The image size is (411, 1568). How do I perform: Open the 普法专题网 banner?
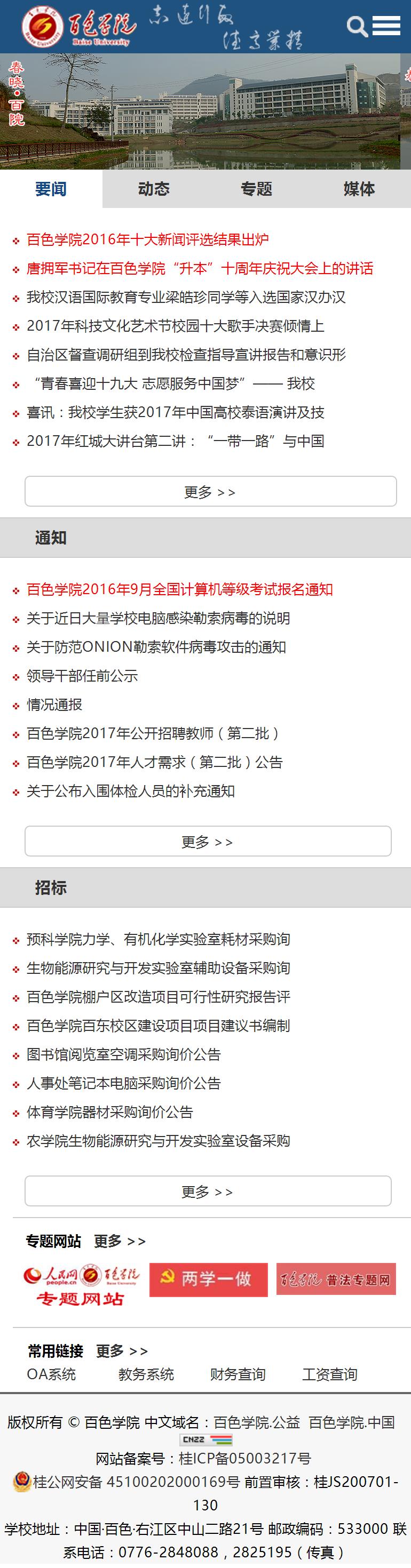click(x=336, y=1279)
